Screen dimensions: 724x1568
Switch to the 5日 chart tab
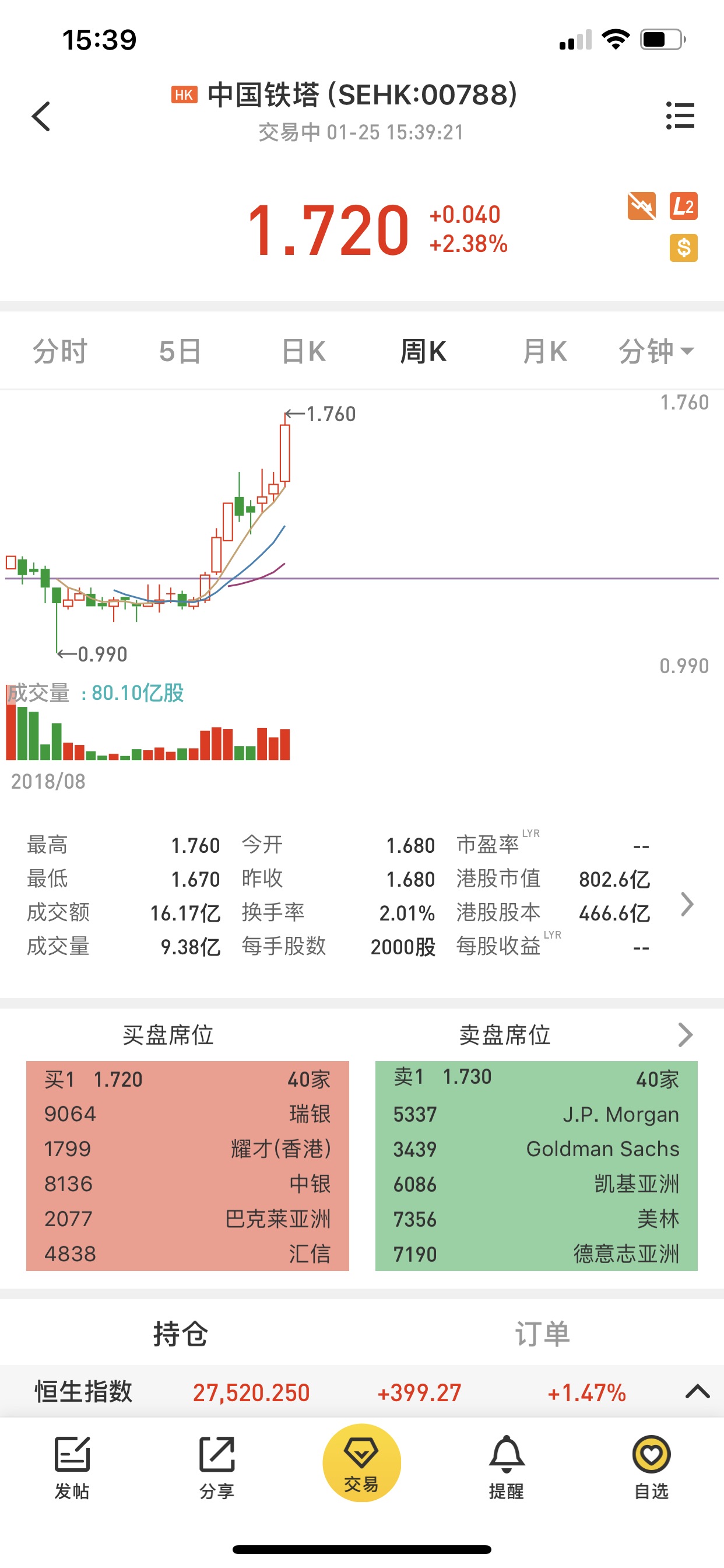[180, 351]
